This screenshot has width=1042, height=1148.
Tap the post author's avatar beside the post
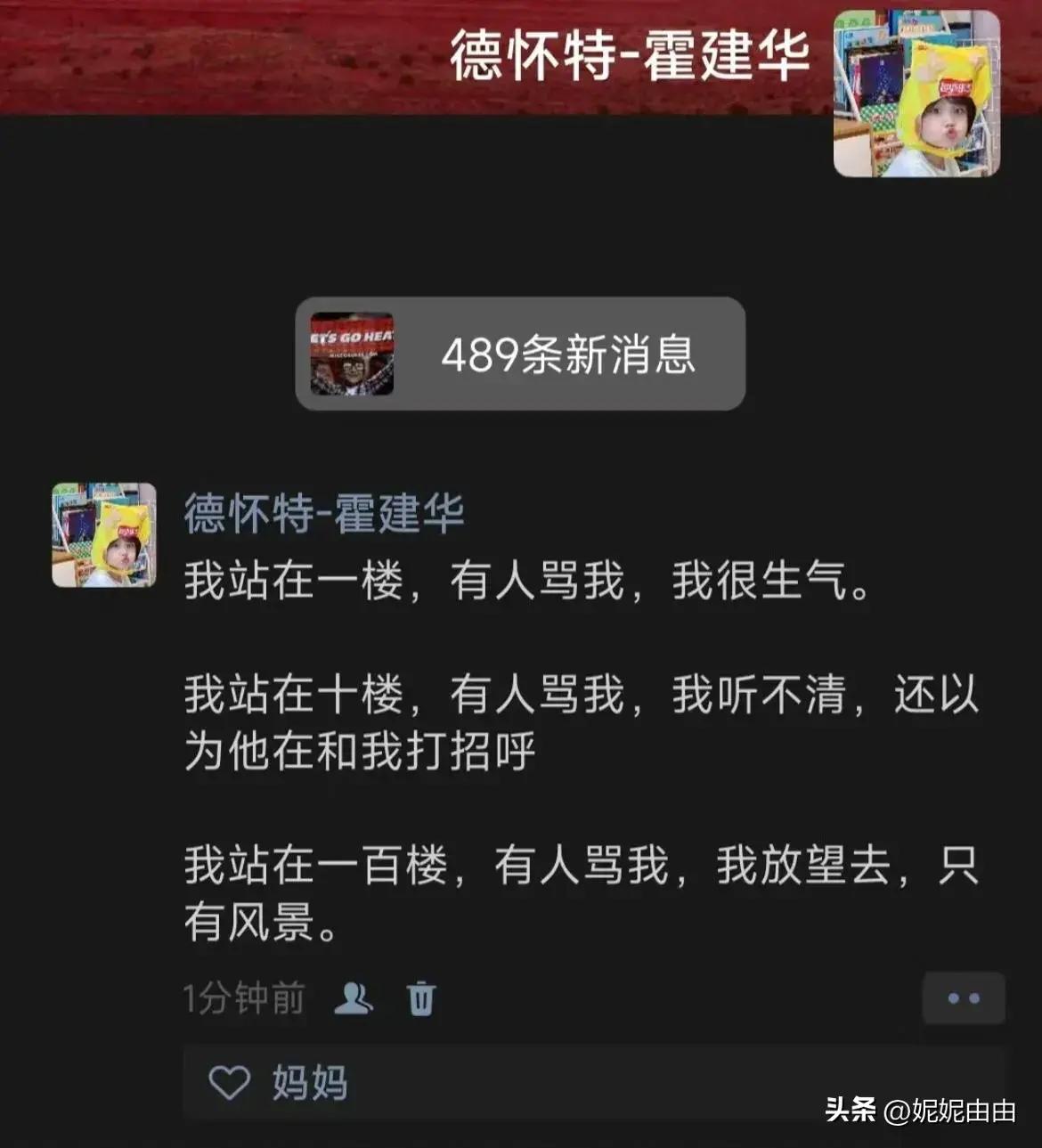coord(104,535)
